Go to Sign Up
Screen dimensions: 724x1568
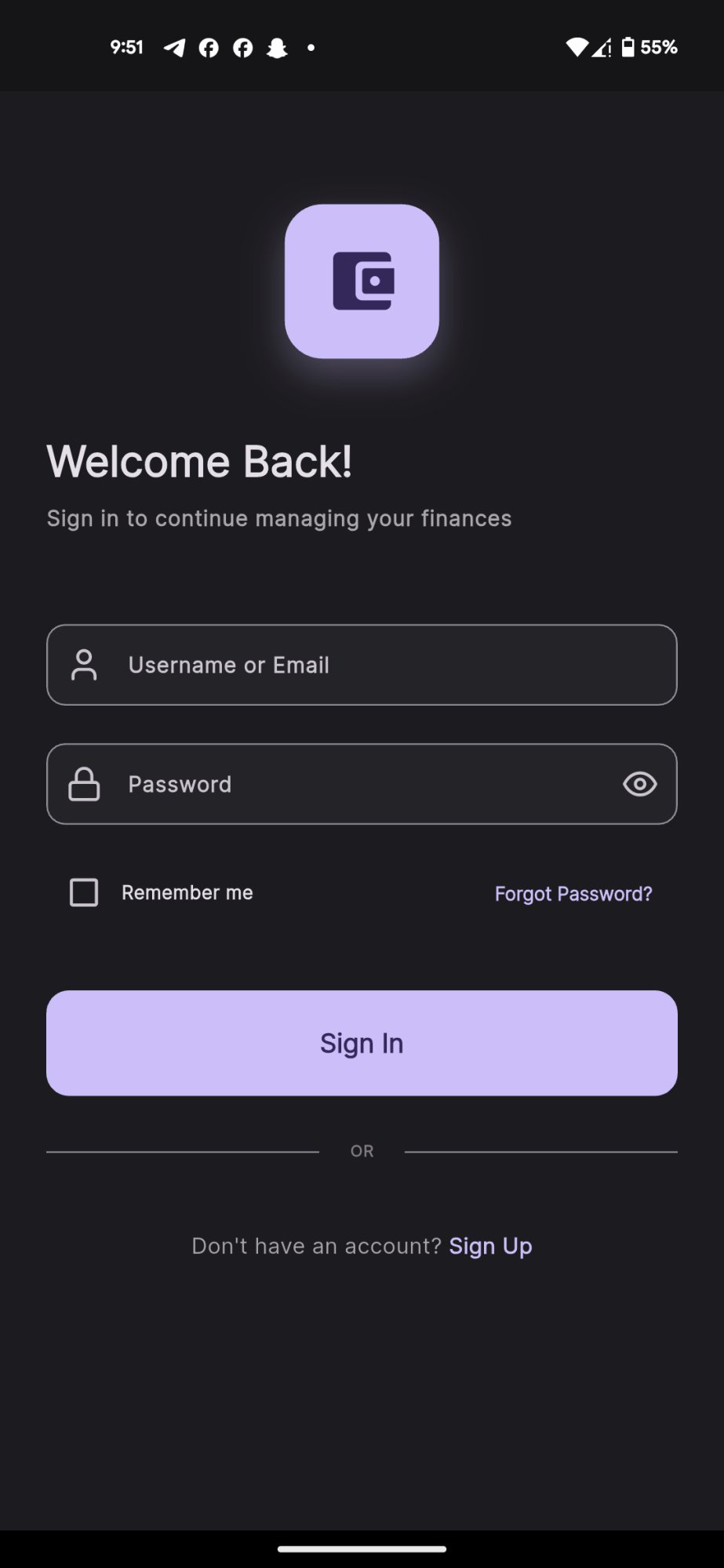(490, 1246)
